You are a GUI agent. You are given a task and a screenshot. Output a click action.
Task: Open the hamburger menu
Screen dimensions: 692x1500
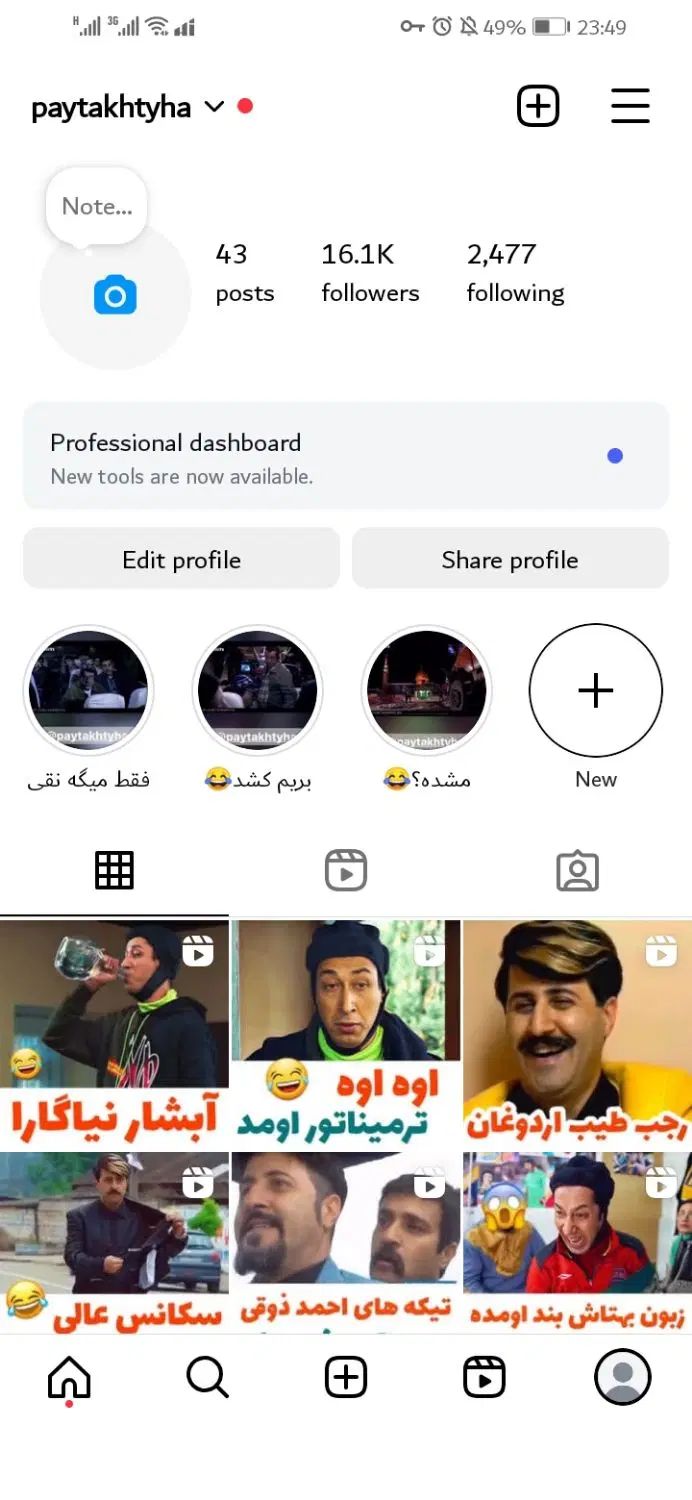tap(630, 106)
